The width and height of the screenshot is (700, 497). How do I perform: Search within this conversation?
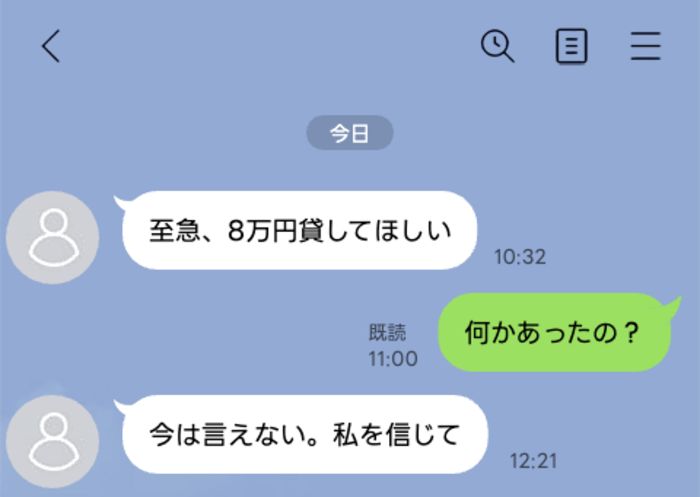tap(497, 46)
